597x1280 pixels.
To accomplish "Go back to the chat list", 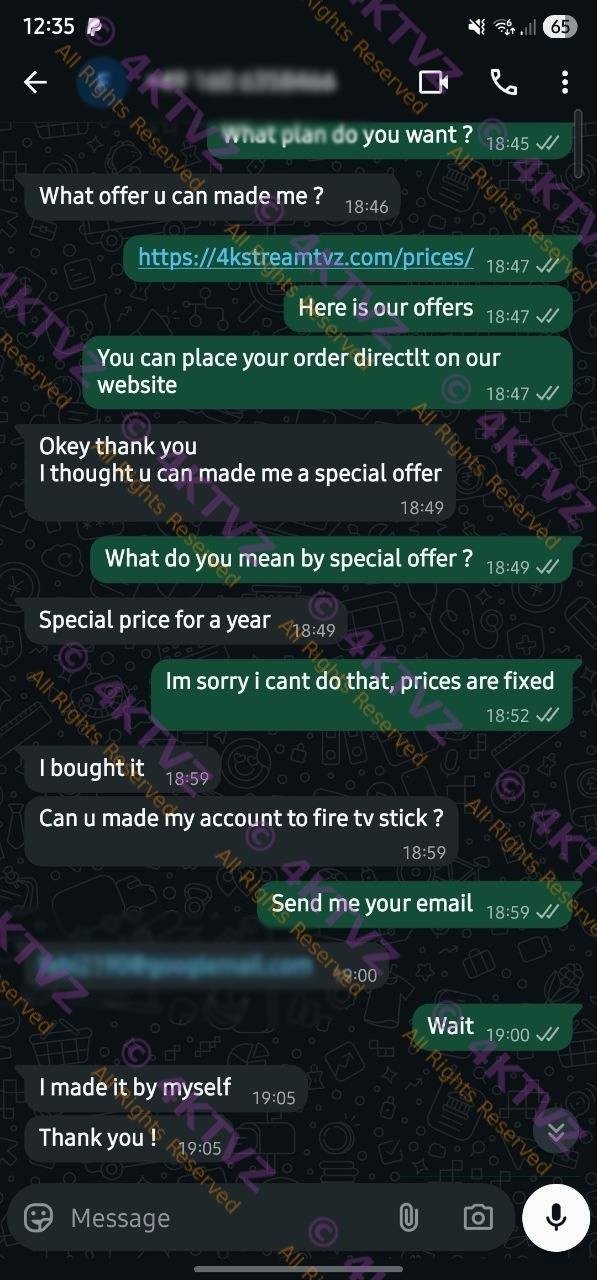I will [35, 82].
